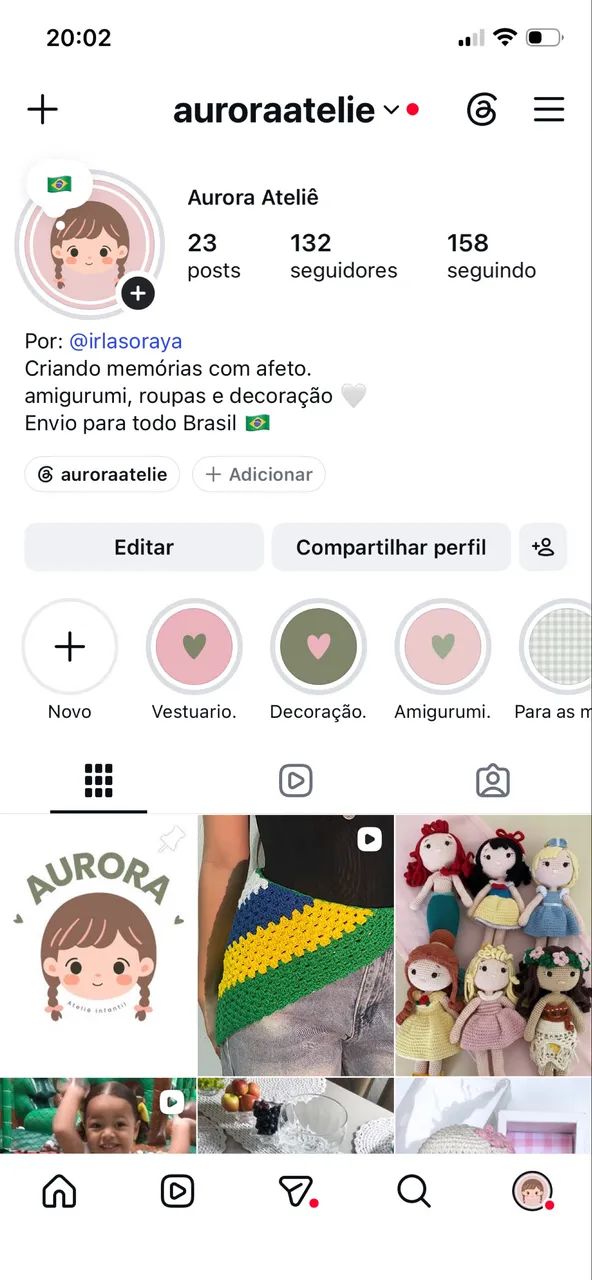Open the @irlasoraya profile link
The width and height of the screenshot is (592, 1280).
click(x=126, y=342)
